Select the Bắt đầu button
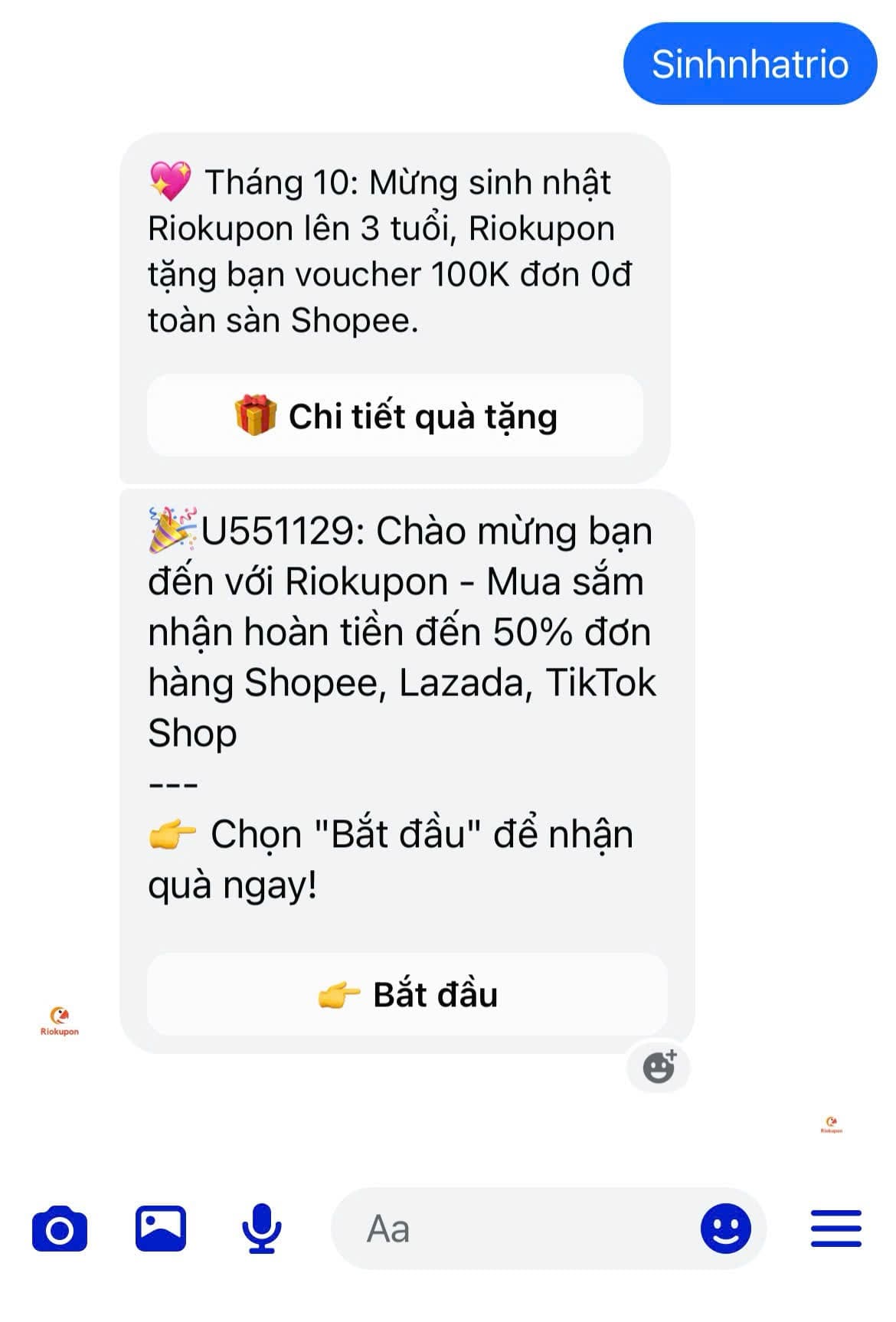 point(407,994)
